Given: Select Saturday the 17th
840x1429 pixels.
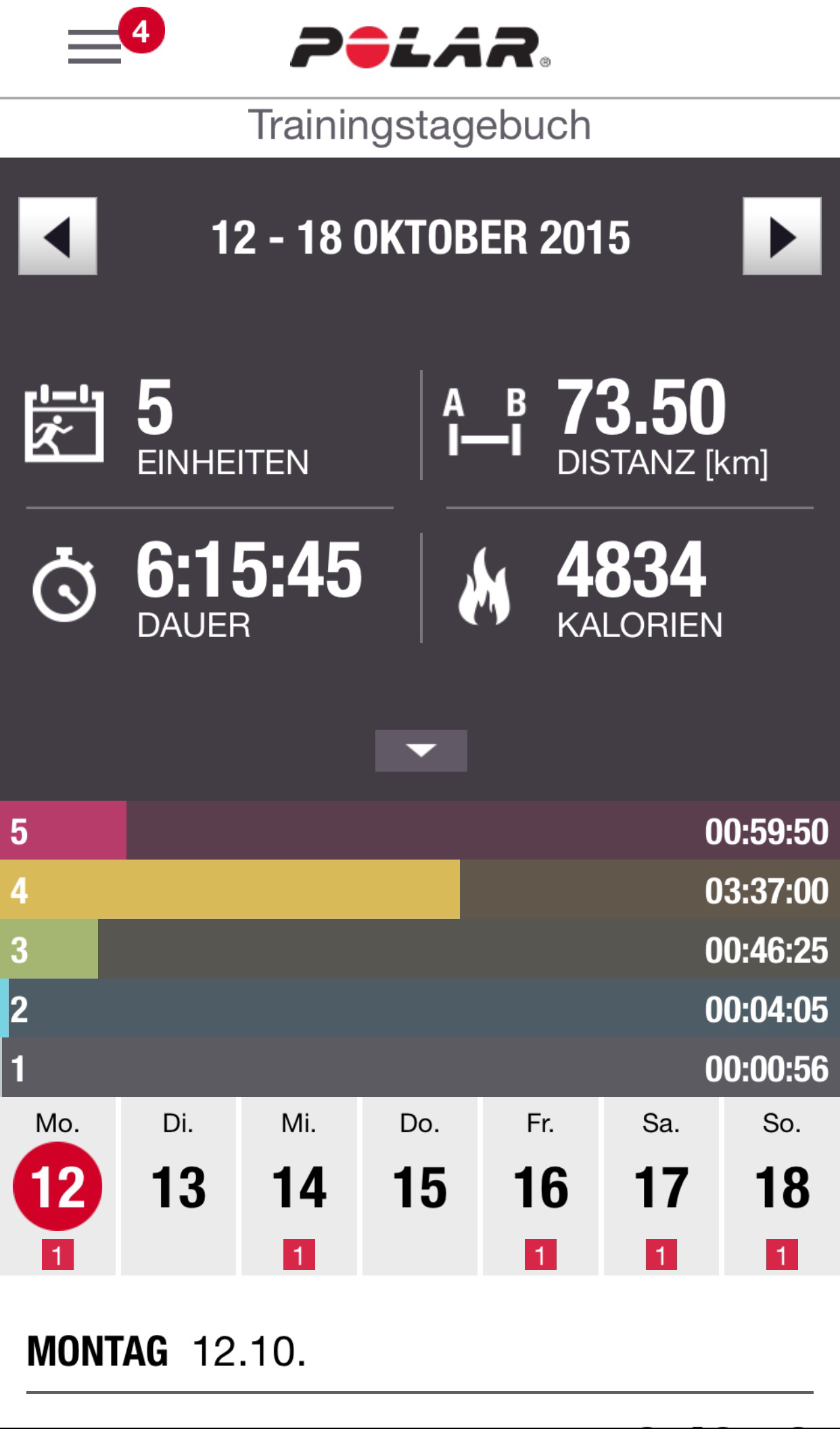Looking at the screenshot, I should click(x=661, y=1187).
